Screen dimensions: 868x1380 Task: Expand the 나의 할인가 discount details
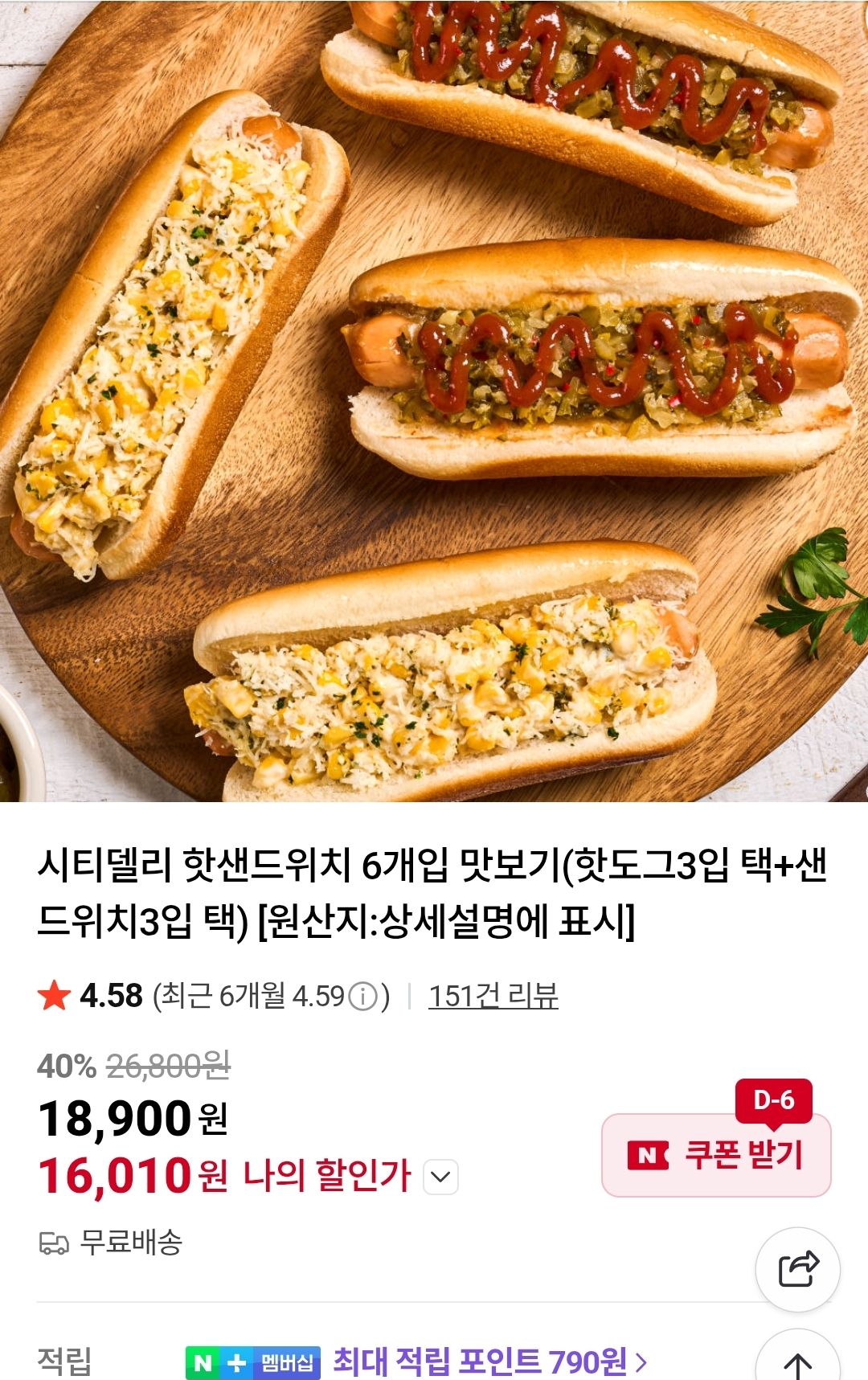(440, 1177)
